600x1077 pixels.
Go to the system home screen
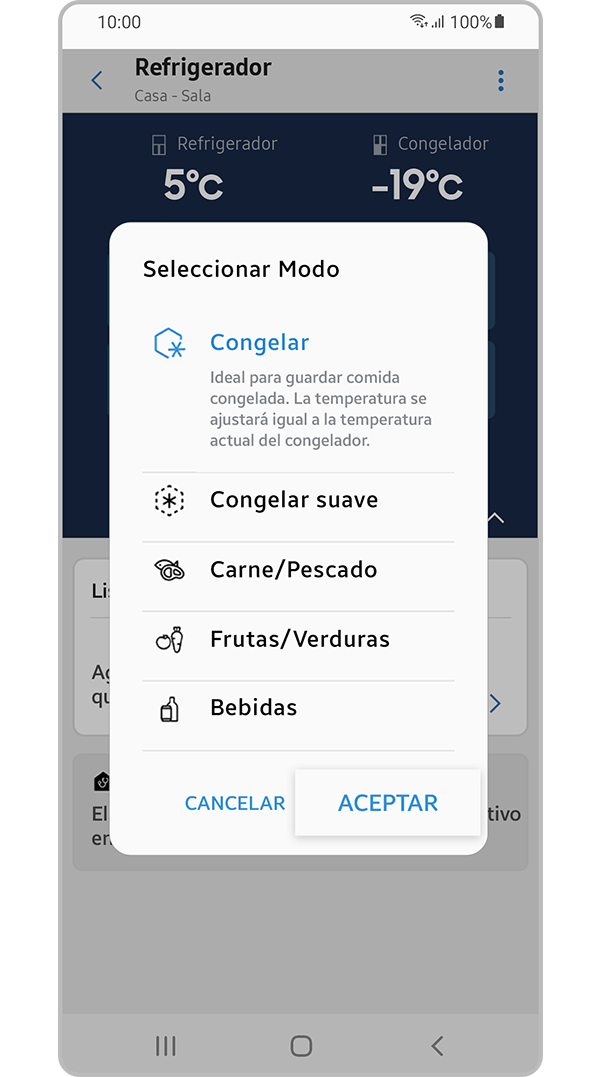point(301,1045)
